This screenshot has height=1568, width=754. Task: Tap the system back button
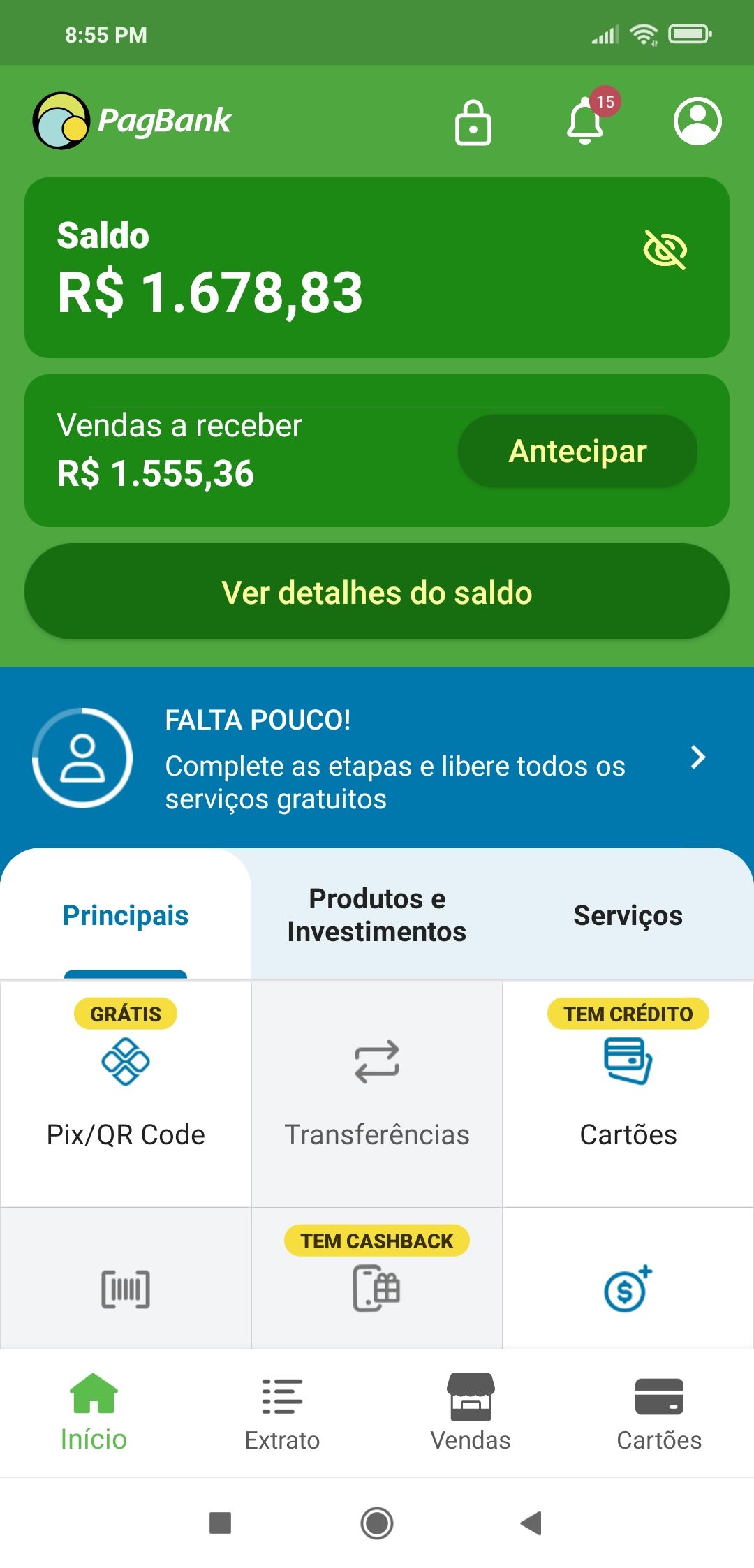coord(531,1523)
